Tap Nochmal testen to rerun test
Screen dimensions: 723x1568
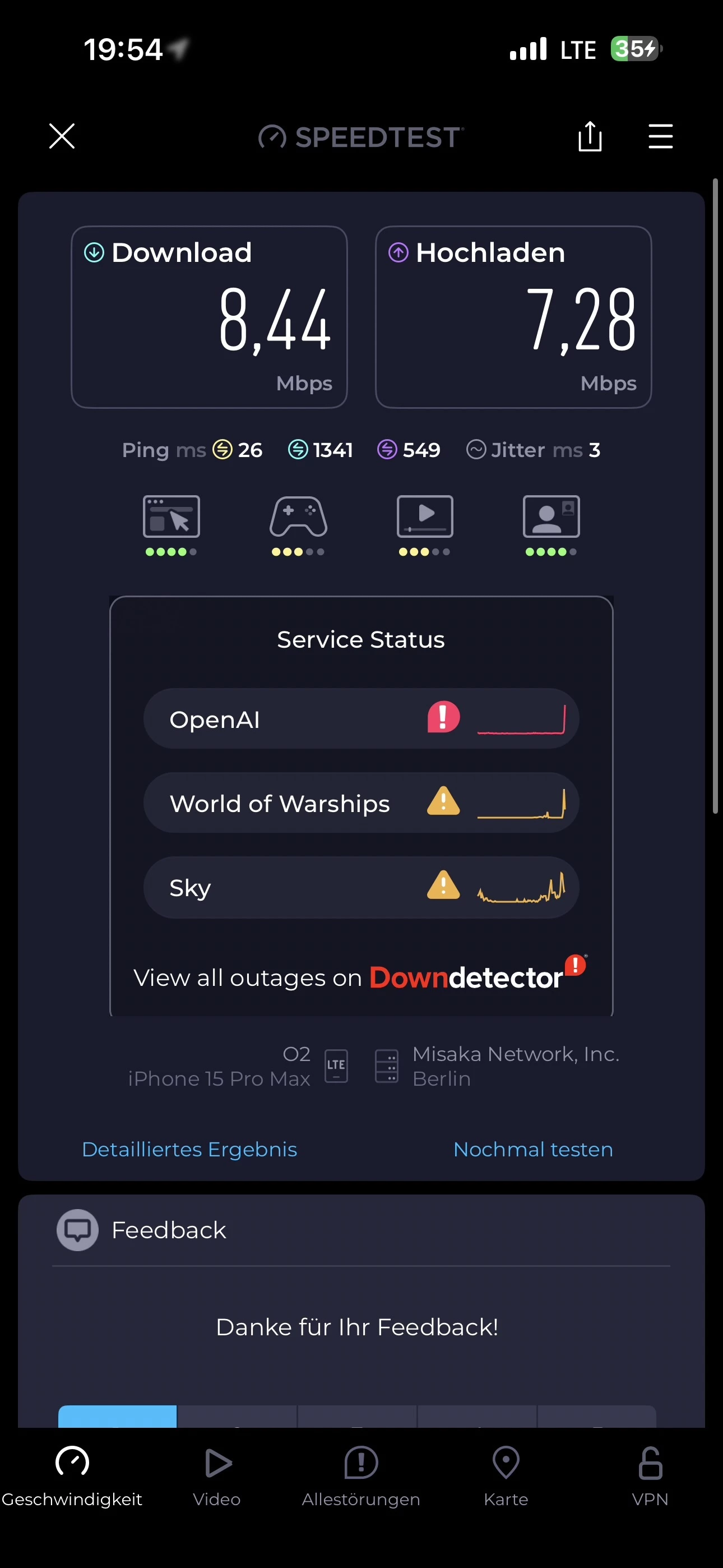pyautogui.click(x=532, y=1149)
